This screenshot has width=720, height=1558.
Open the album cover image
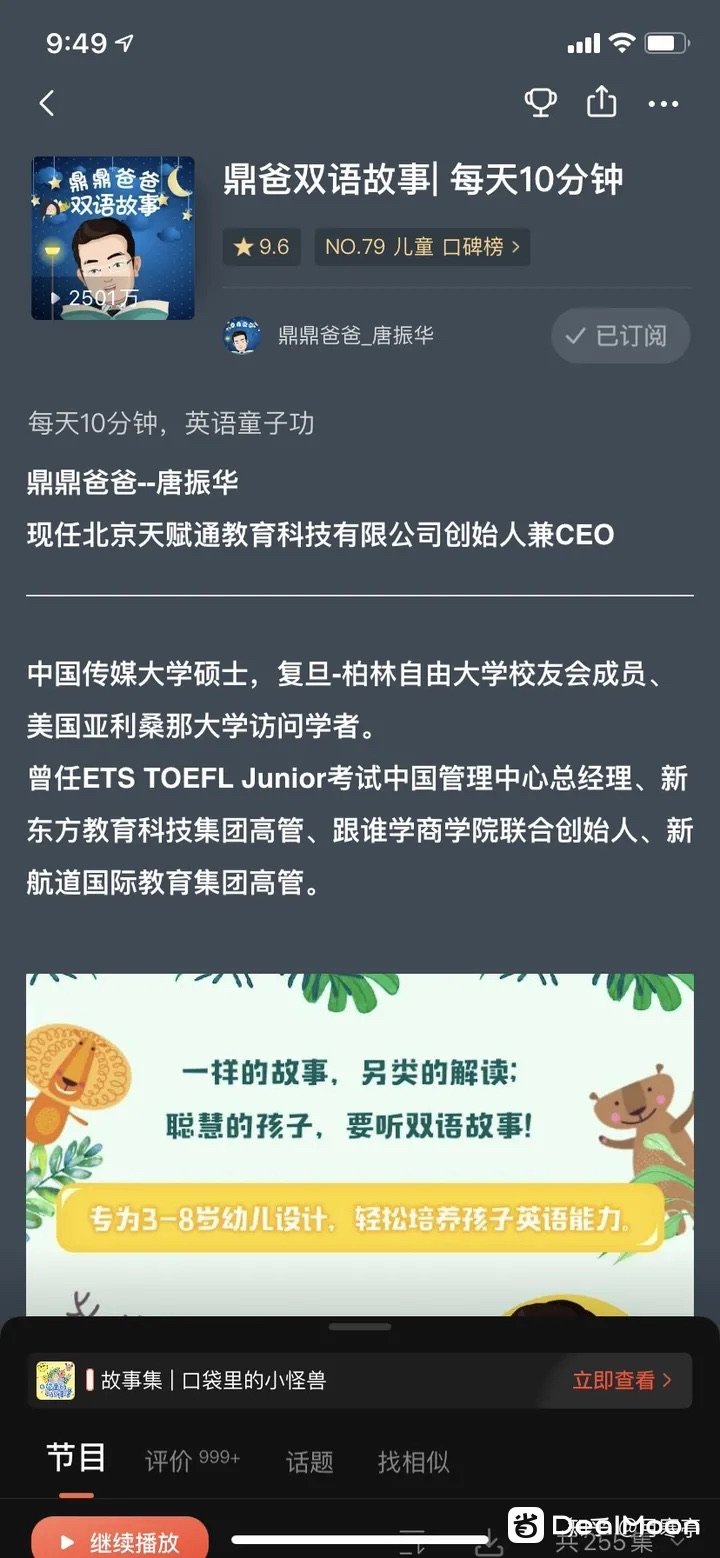(113, 238)
